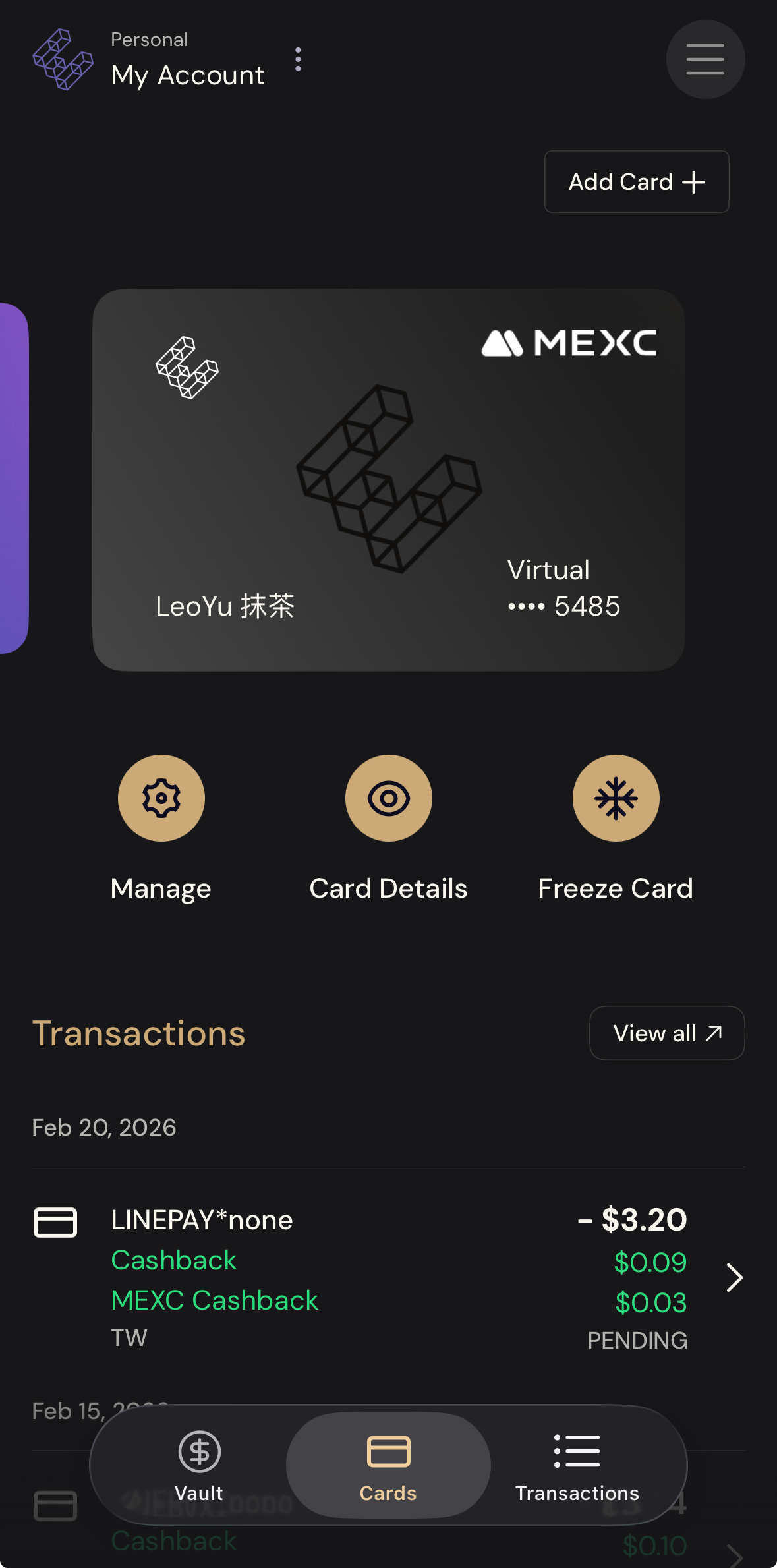View all transactions
777x1568 pixels.
point(666,1033)
